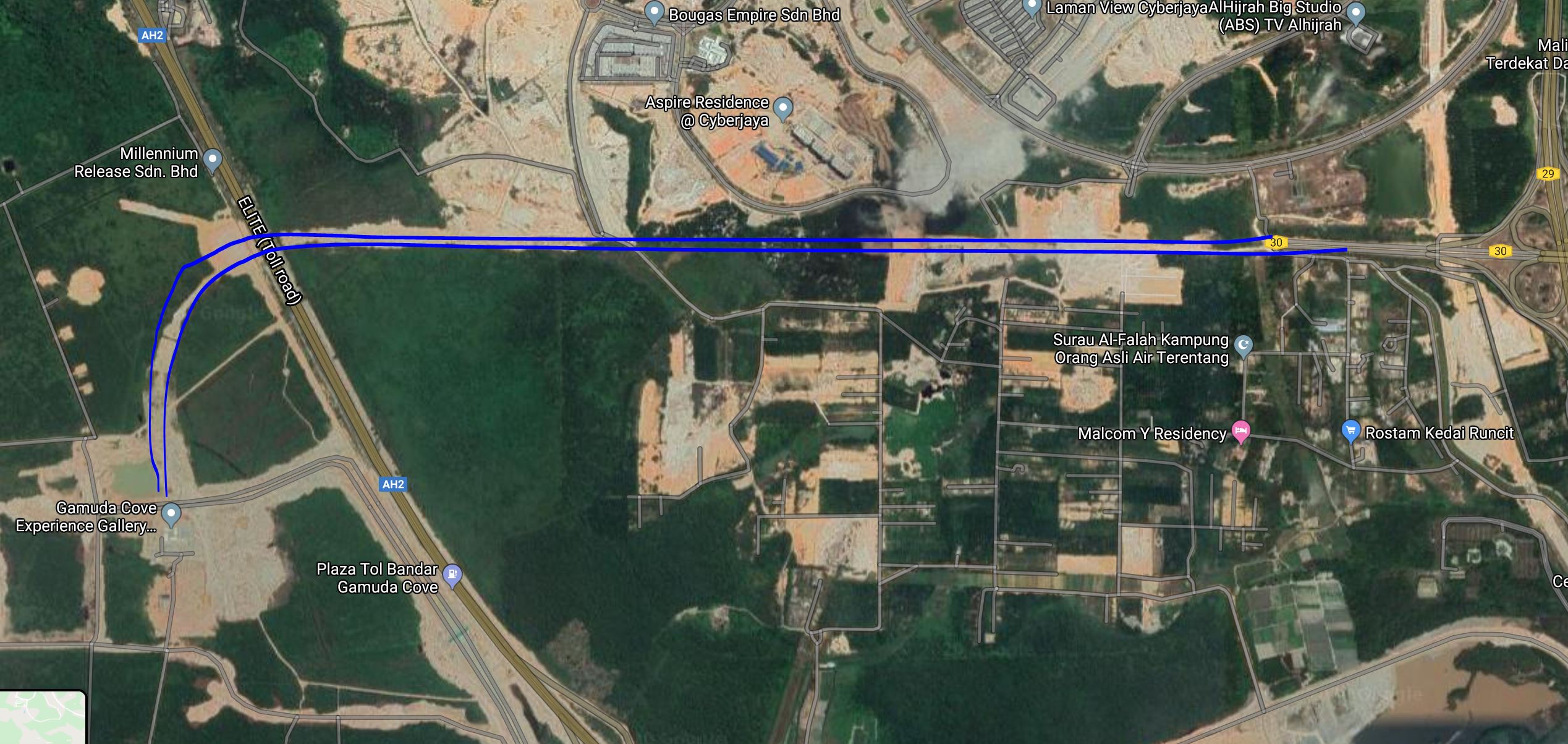1568x744 pixels.
Task: Open Rostam Kedai Runcit shop marker
Action: tap(1351, 430)
